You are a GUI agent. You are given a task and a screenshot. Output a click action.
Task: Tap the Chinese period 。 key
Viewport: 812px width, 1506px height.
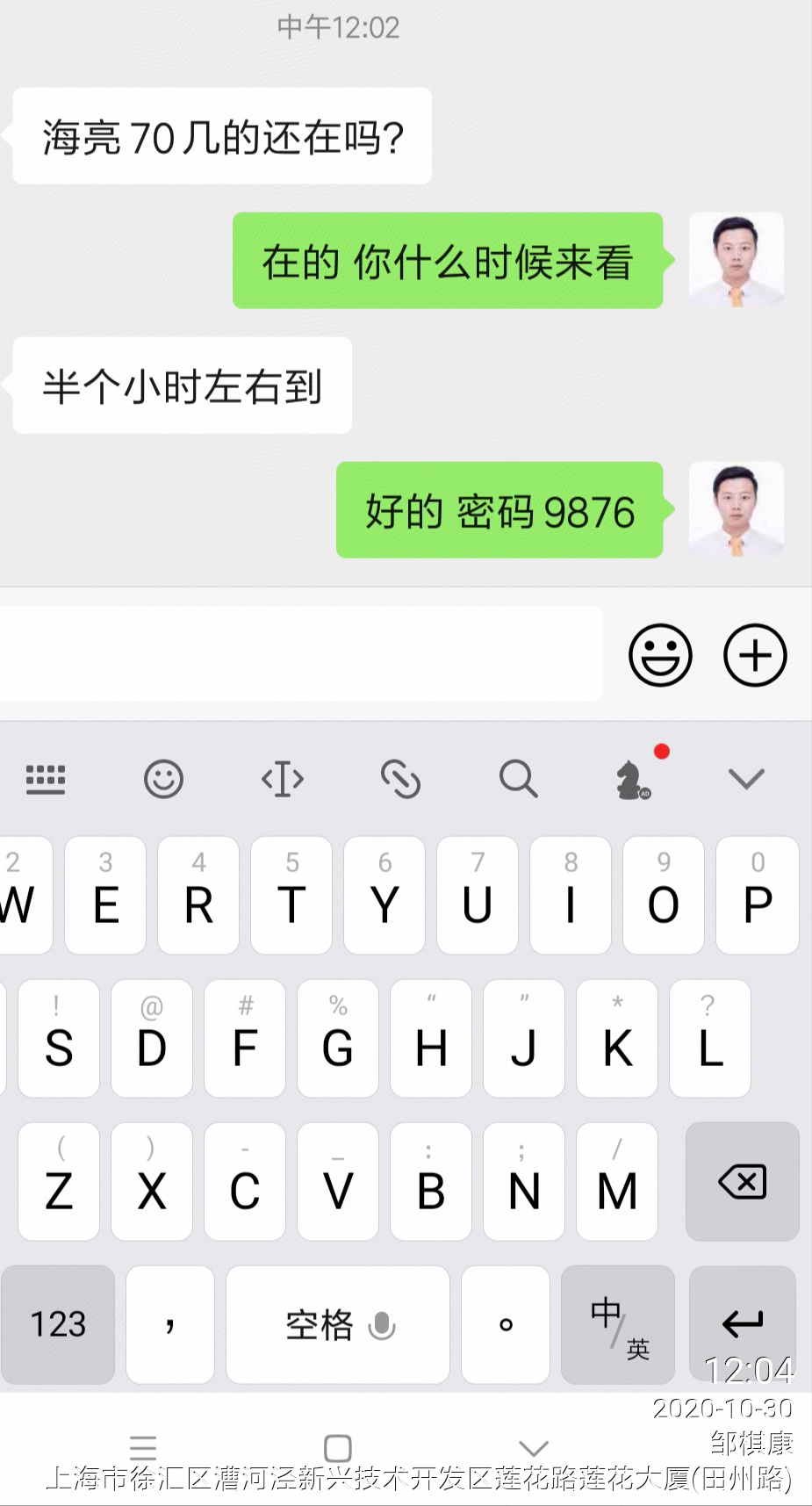point(506,1324)
